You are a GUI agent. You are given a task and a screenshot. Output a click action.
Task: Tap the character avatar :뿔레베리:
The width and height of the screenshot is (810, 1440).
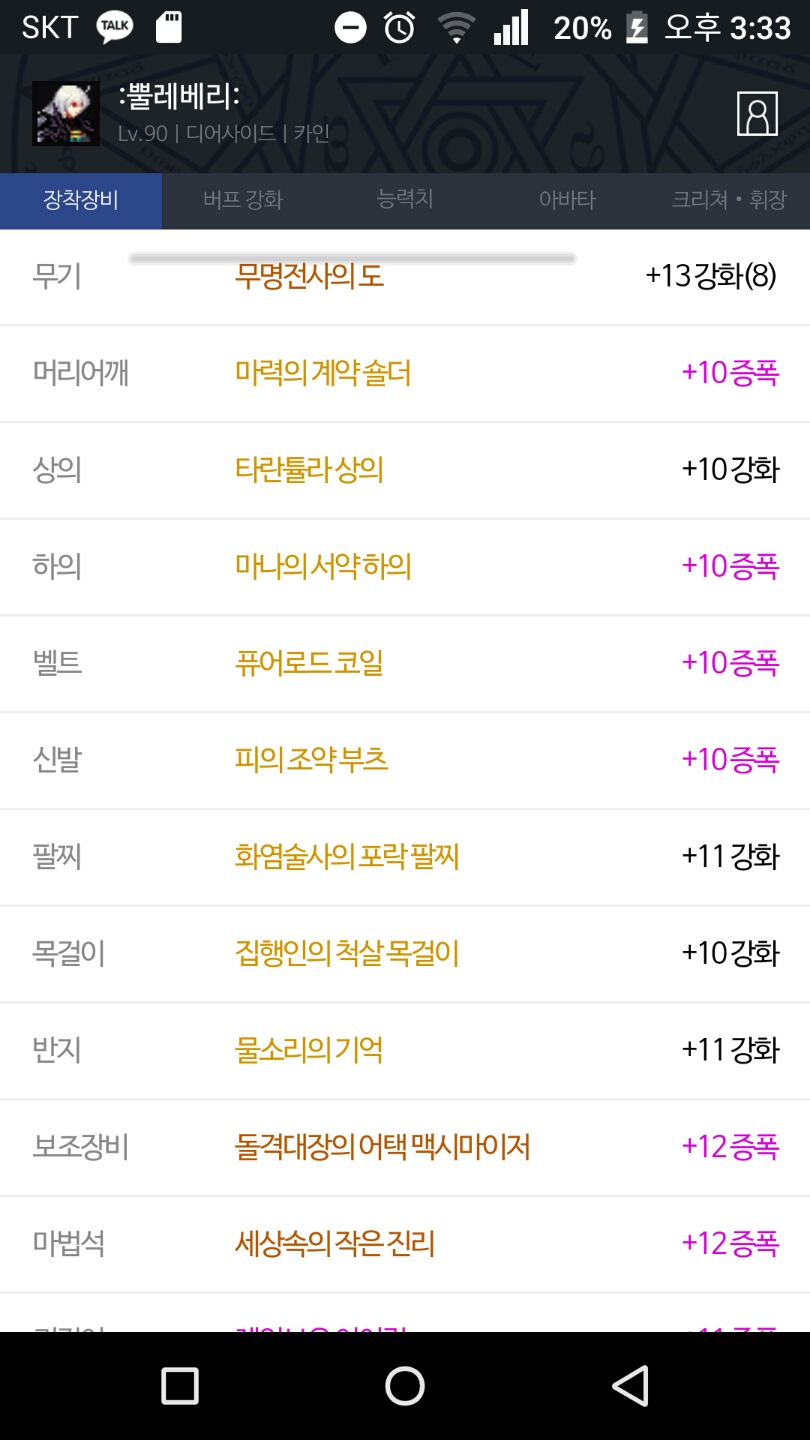pos(66,114)
